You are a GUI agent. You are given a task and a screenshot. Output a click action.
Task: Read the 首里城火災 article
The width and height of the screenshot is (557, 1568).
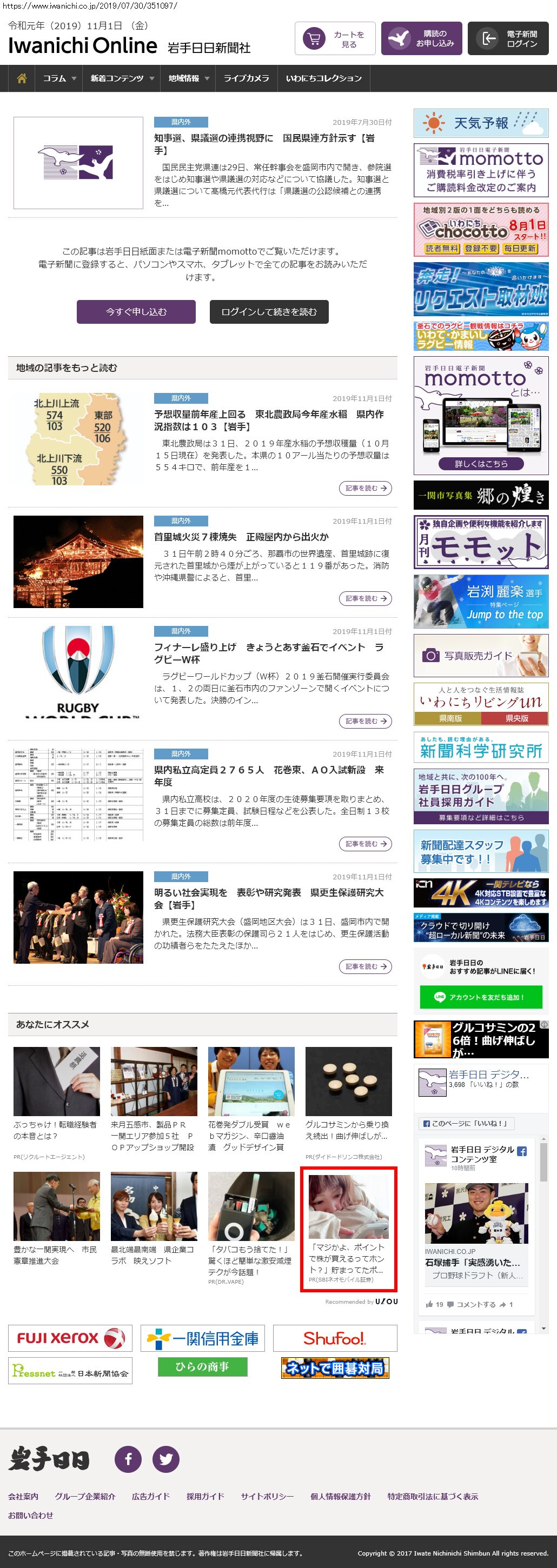241,537
